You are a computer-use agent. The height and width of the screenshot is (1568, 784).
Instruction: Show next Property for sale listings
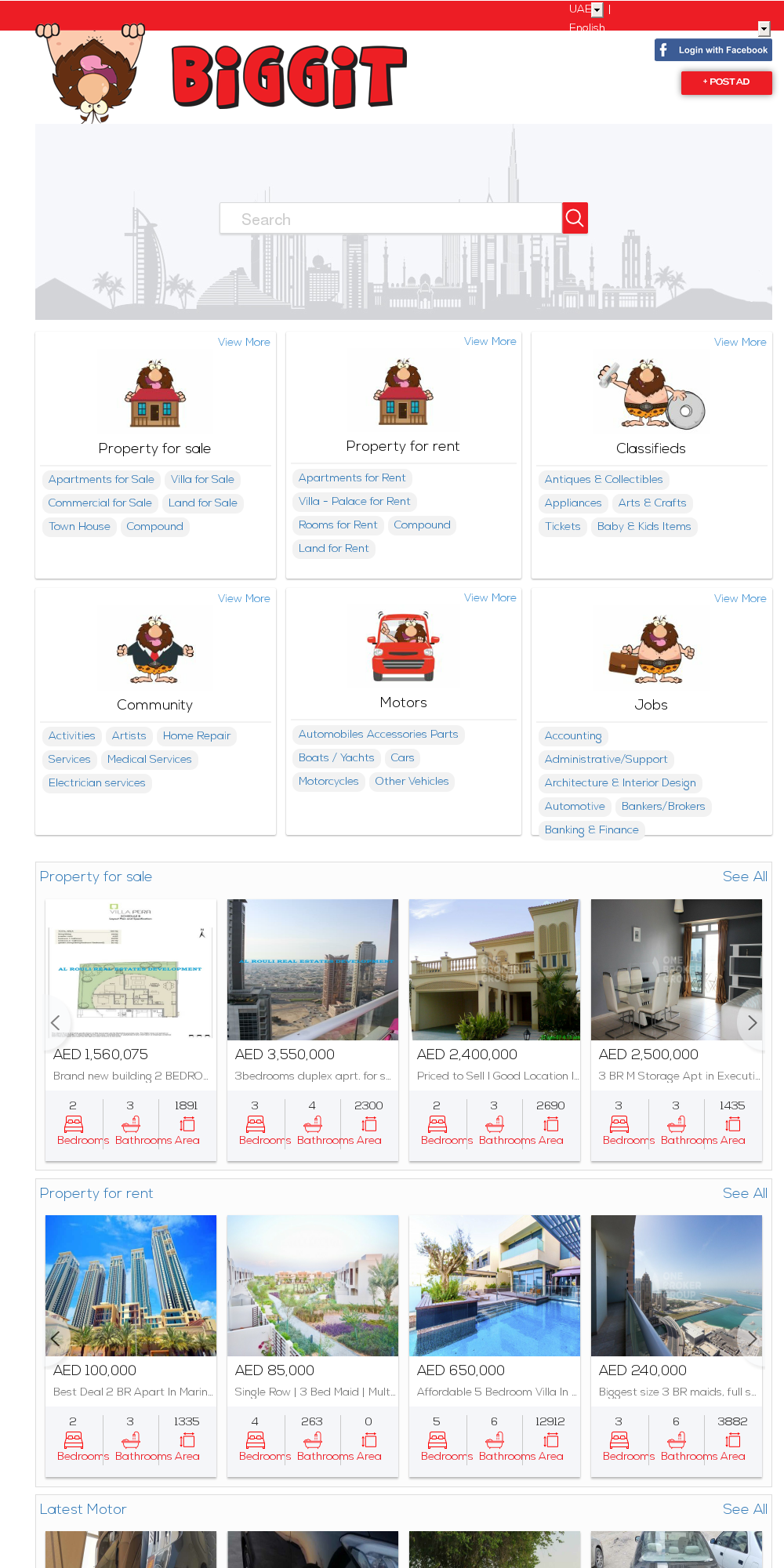(751, 1022)
